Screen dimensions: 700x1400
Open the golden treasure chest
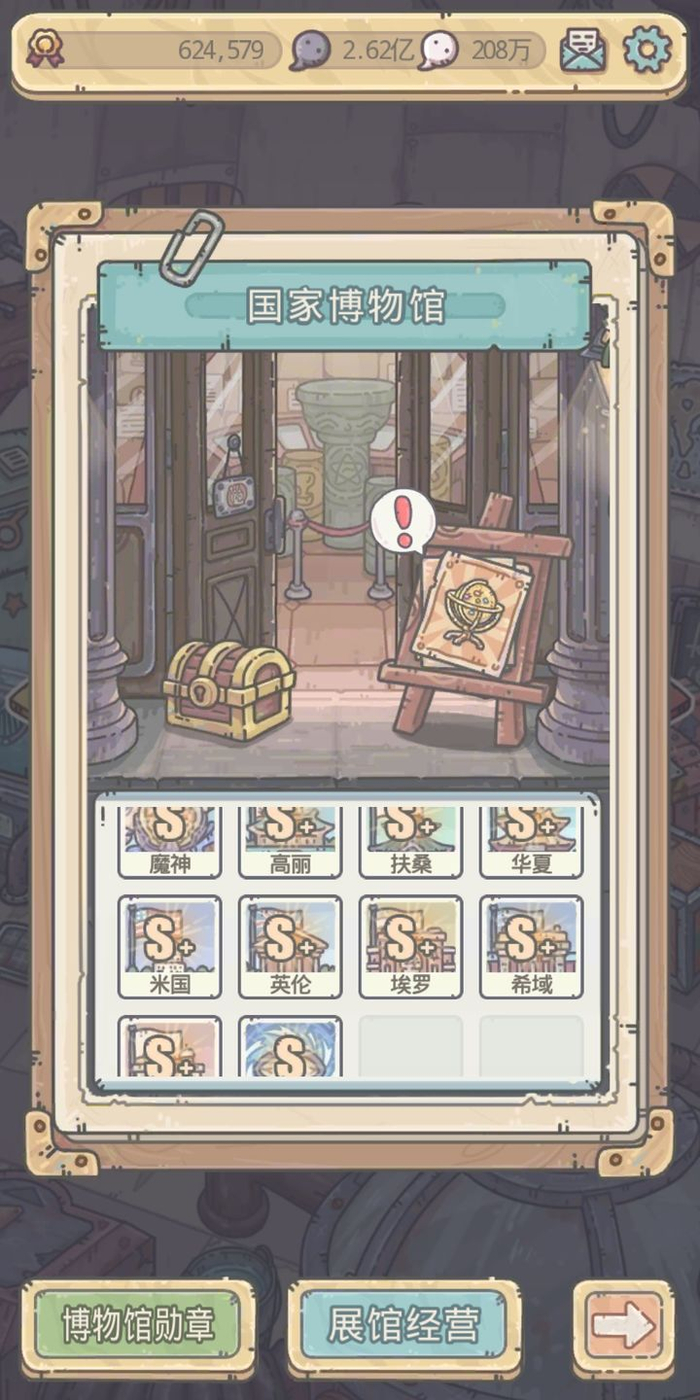(229, 689)
